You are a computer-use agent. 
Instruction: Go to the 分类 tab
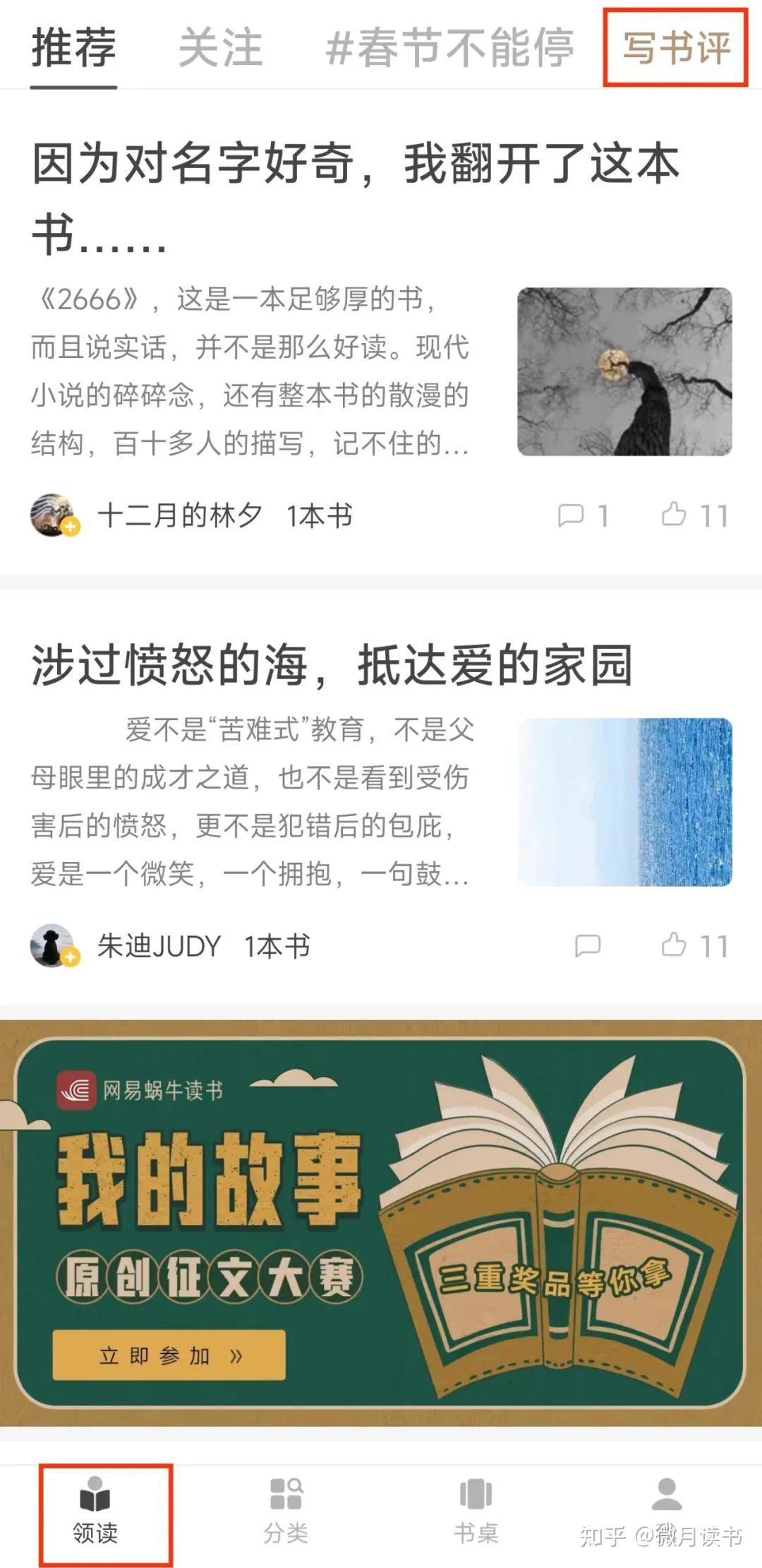286,1511
